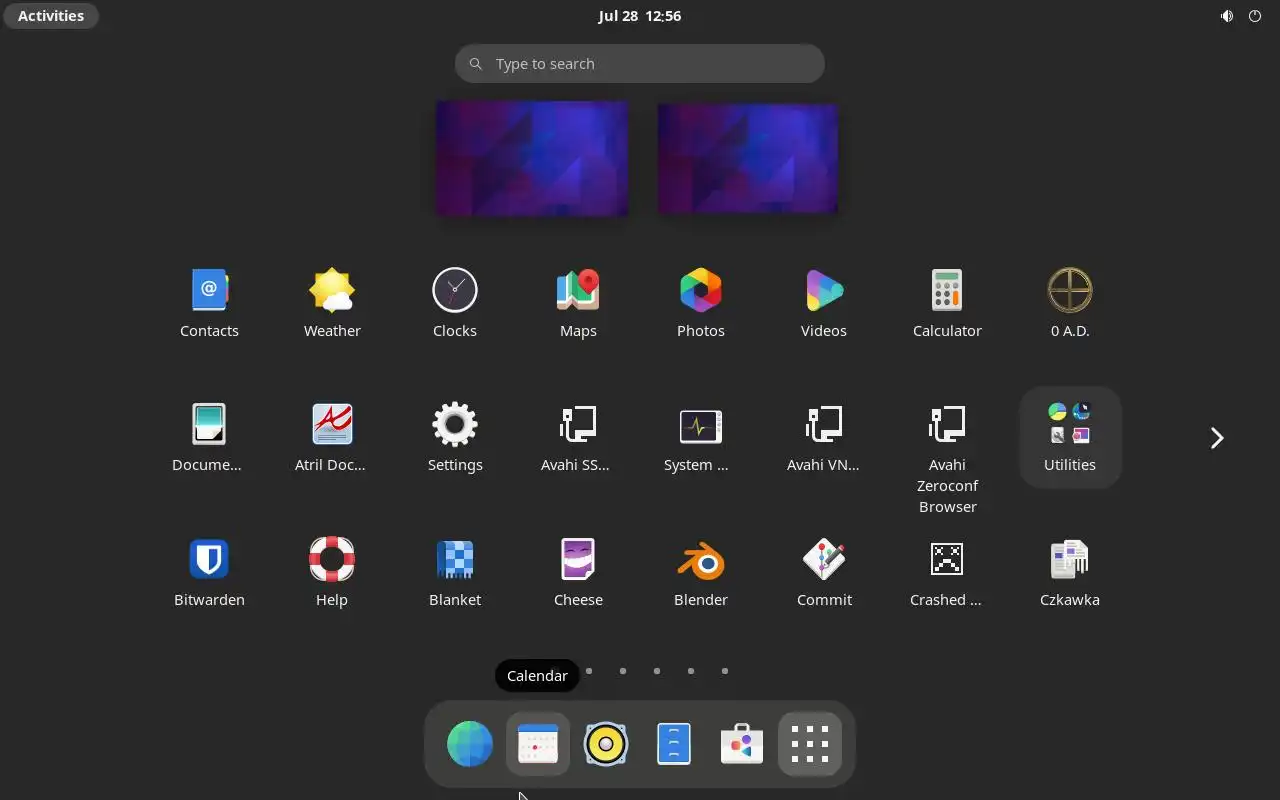1280x800 pixels.
Task: Open the power menu in top bar
Action: coord(1255,16)
